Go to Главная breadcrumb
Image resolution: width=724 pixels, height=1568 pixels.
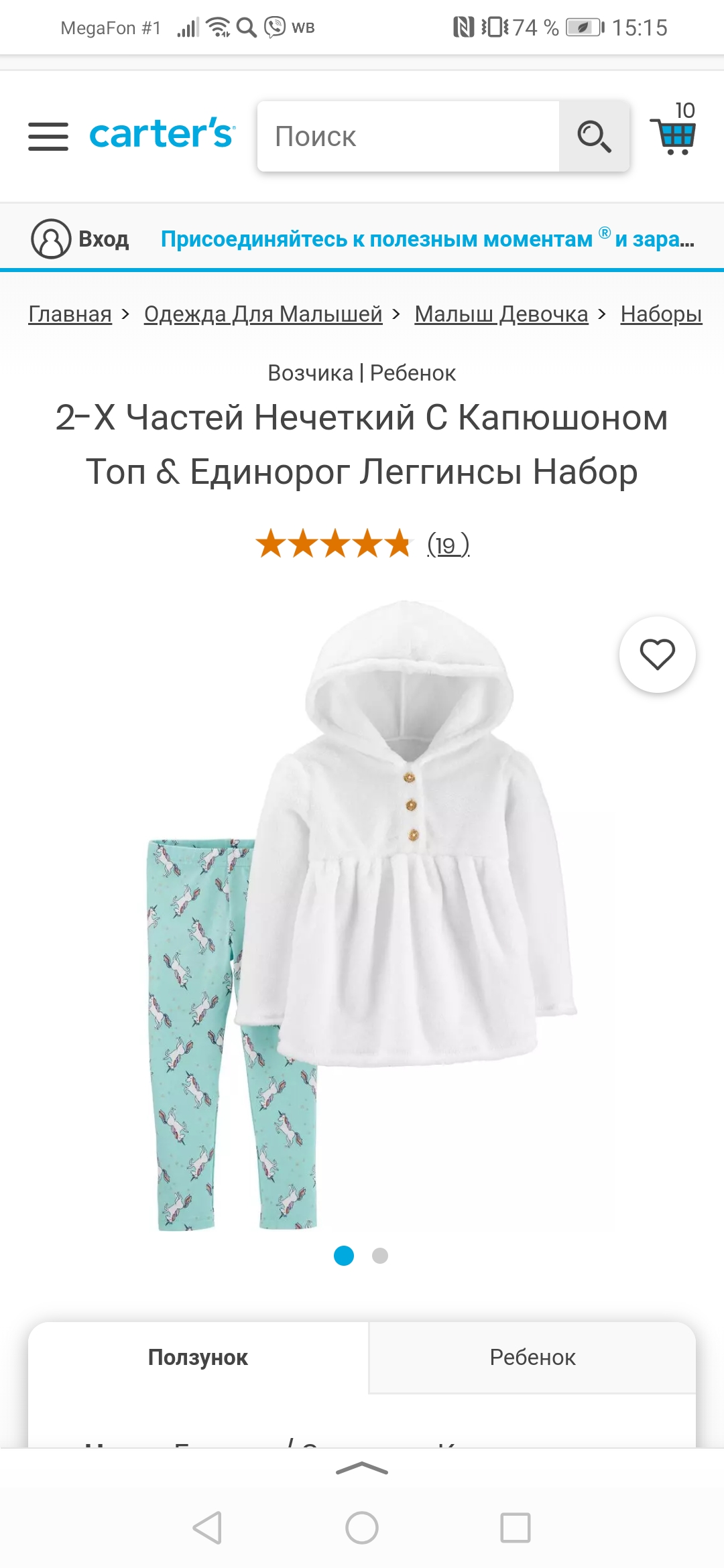pyautogui.click(x=70, y=314)
